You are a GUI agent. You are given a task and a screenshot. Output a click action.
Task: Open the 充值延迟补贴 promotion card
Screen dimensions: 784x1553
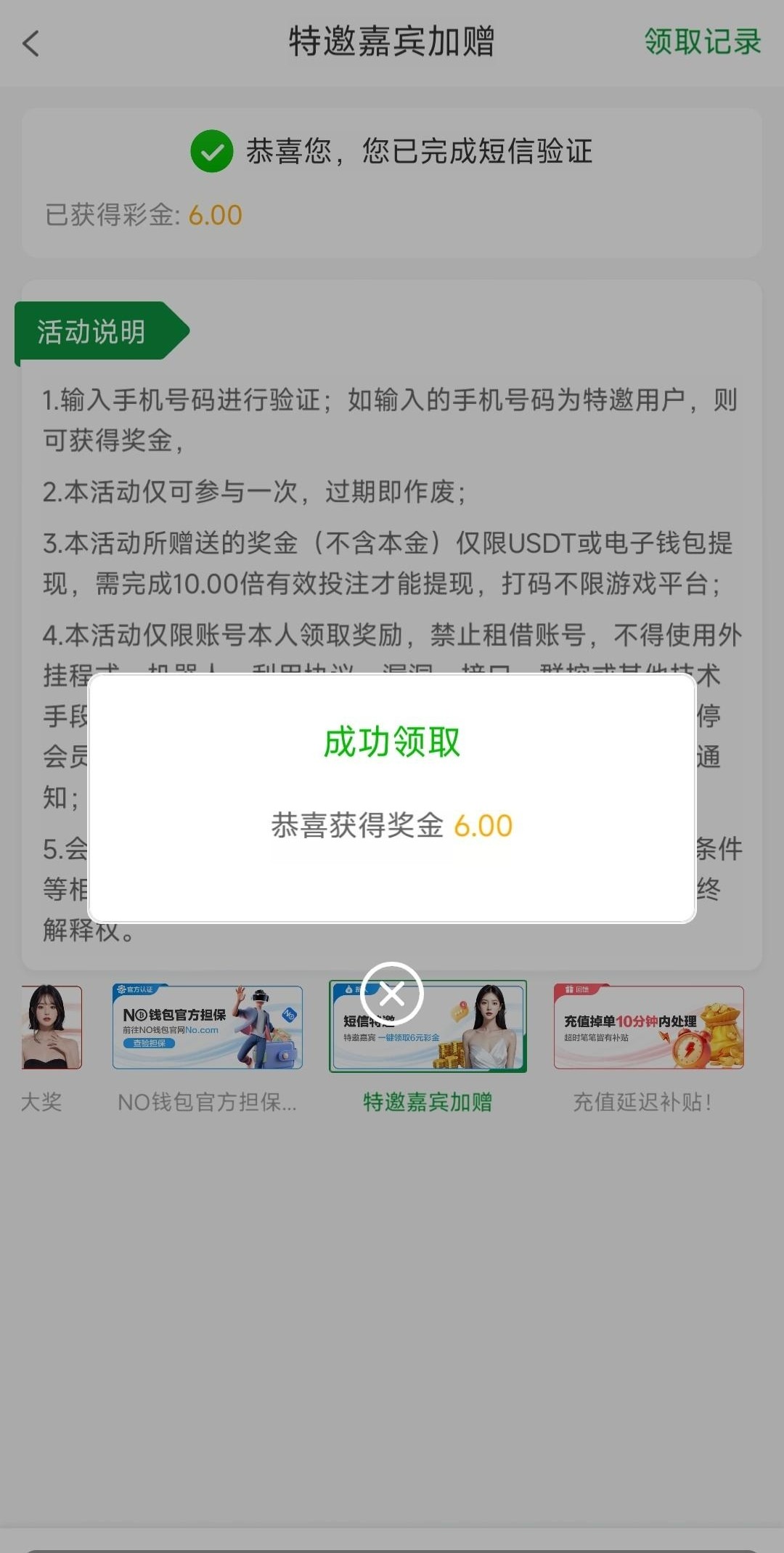point(648,1027)
